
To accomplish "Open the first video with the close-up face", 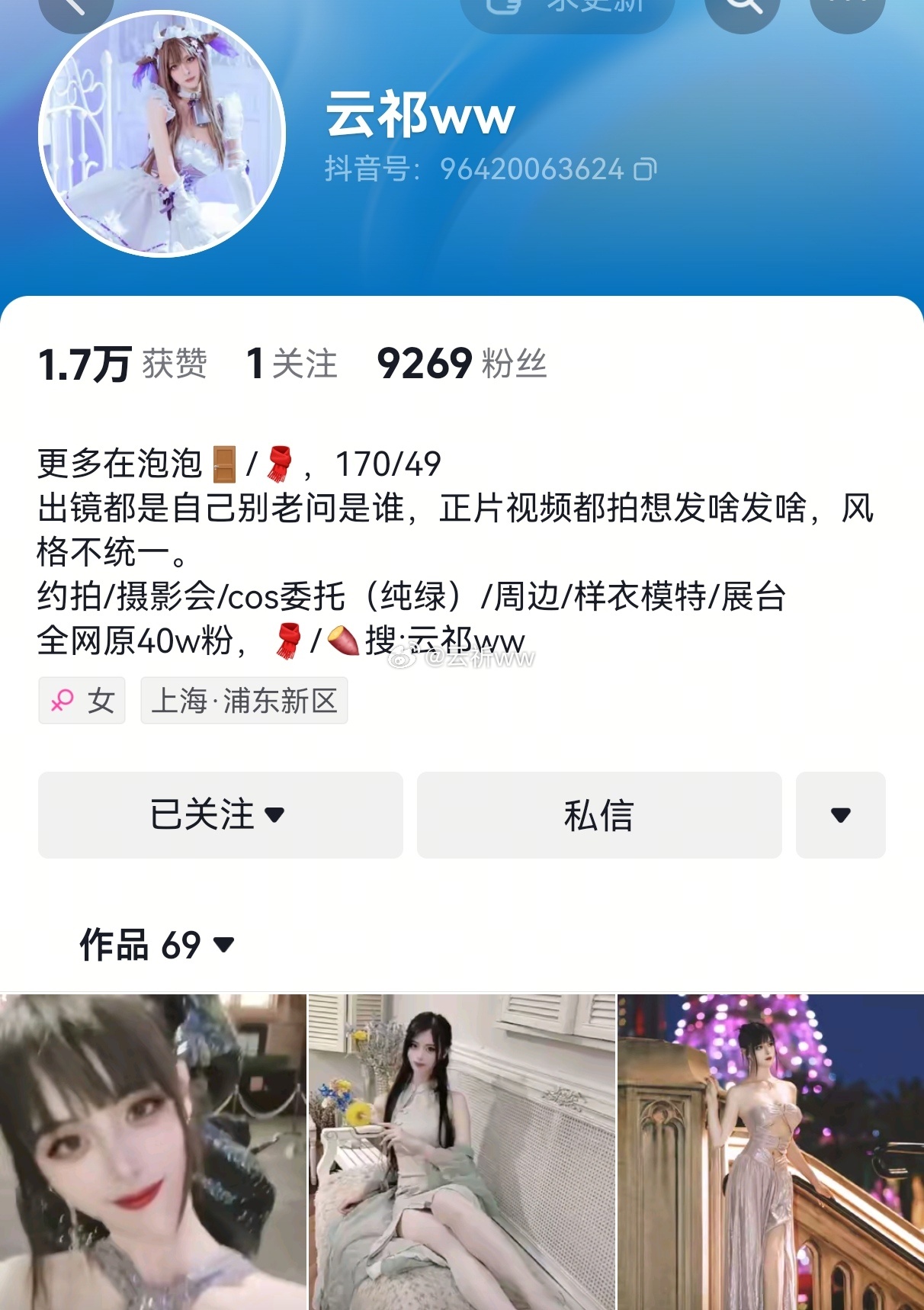I will coord(152,1151).
